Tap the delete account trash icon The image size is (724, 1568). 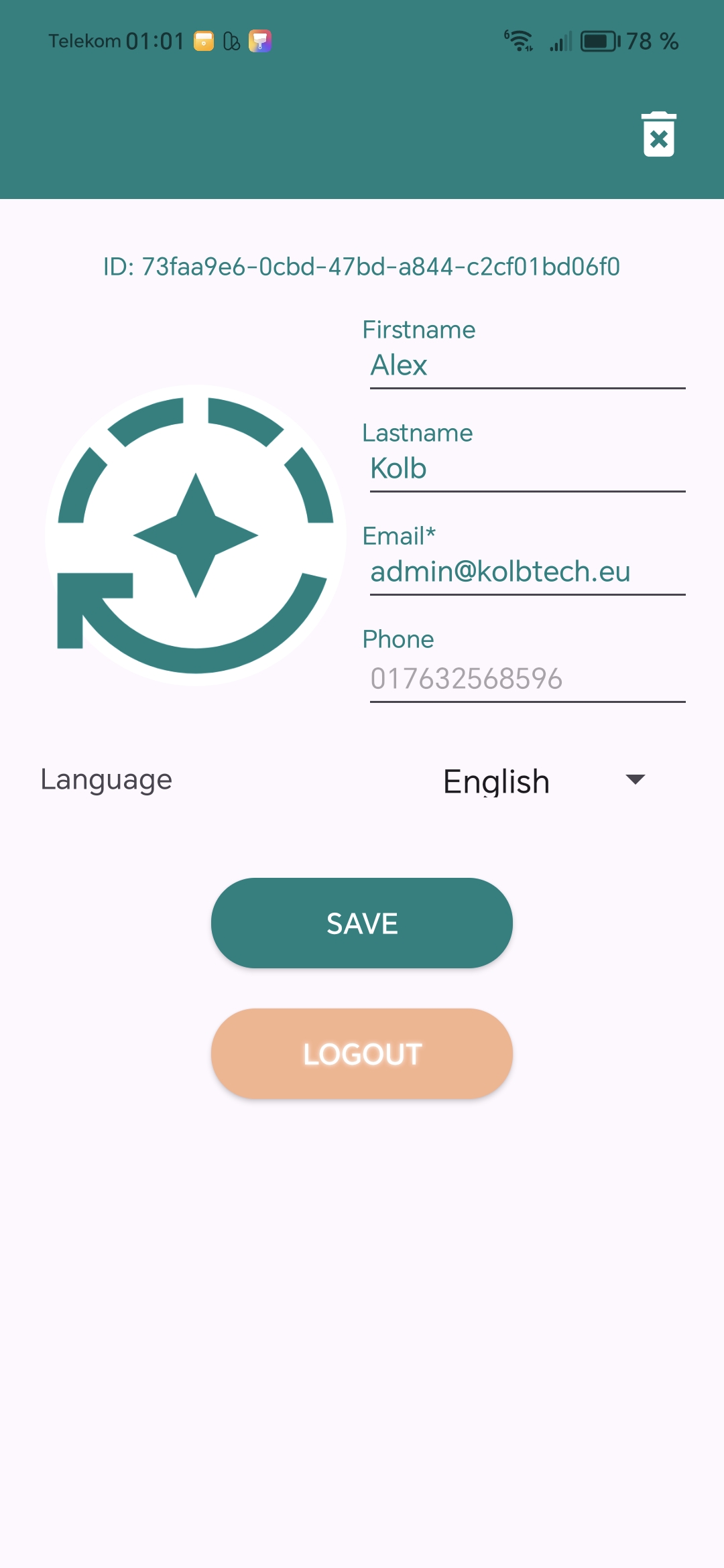pos(658,134)
